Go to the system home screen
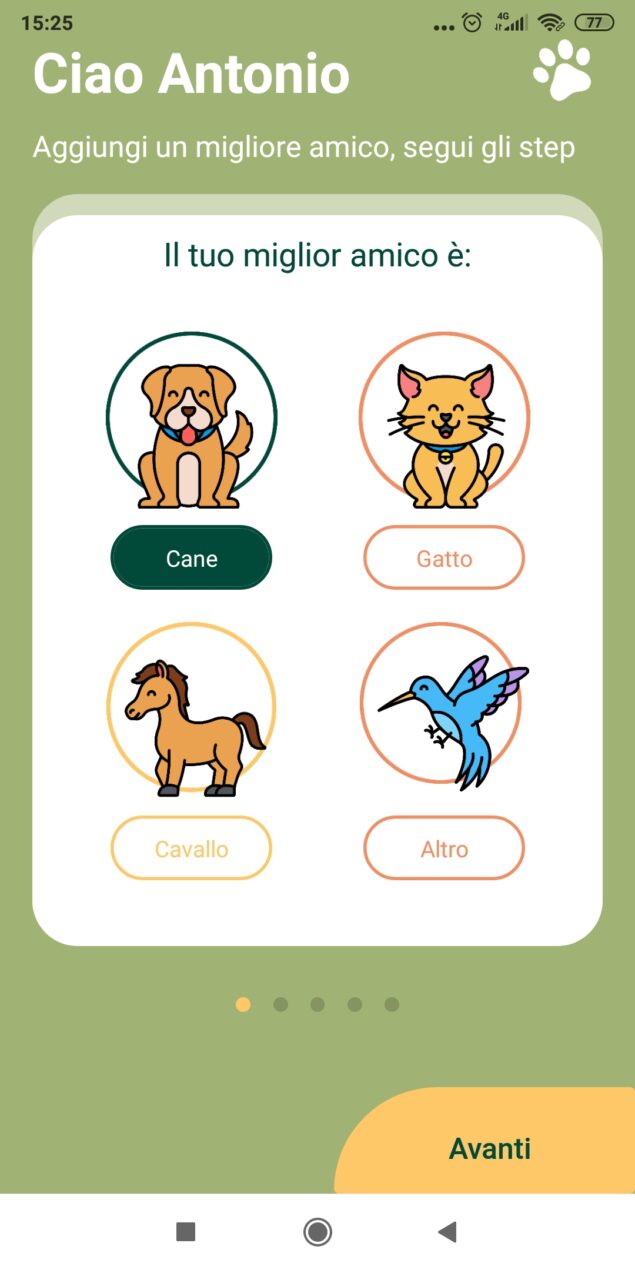 318,1232
